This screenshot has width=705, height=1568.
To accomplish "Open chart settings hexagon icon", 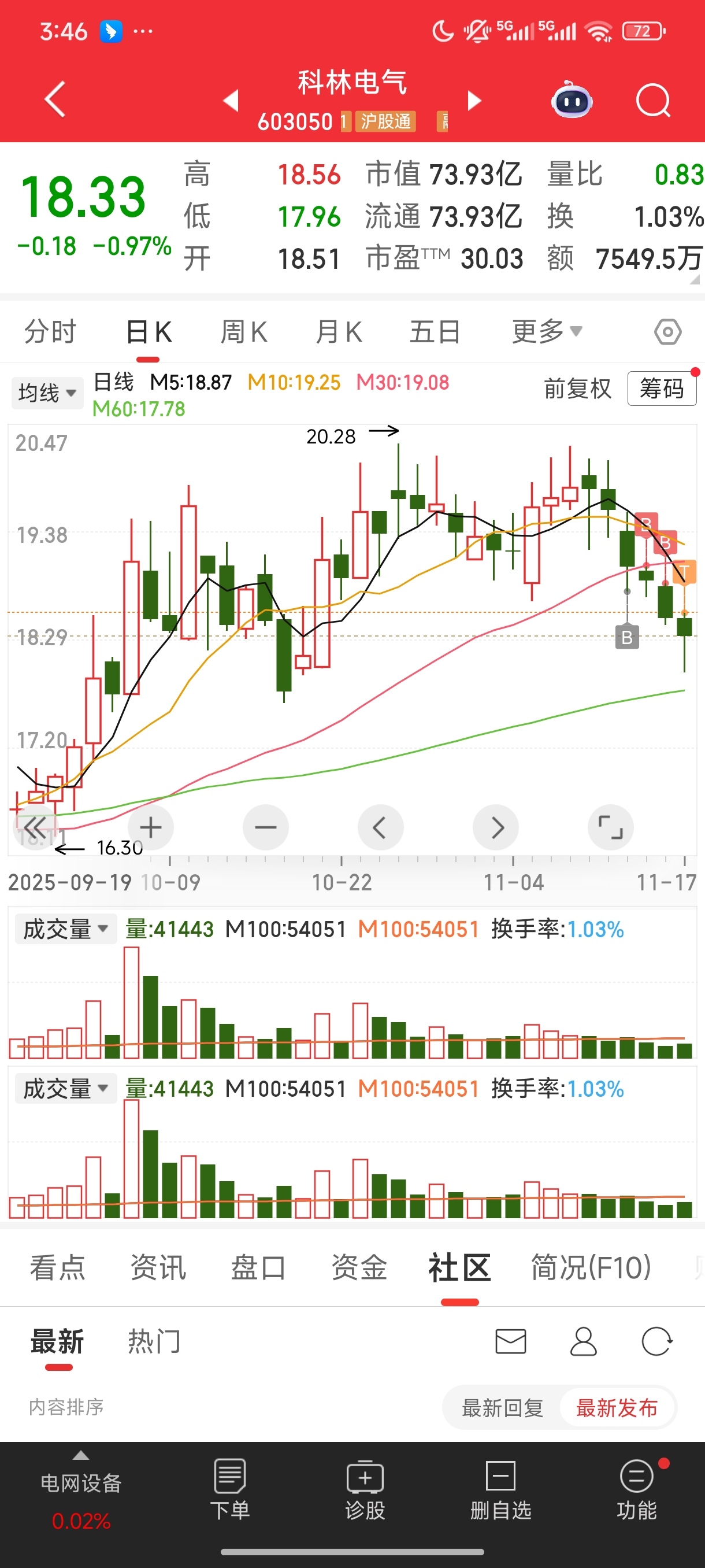I will click(668, 332).
